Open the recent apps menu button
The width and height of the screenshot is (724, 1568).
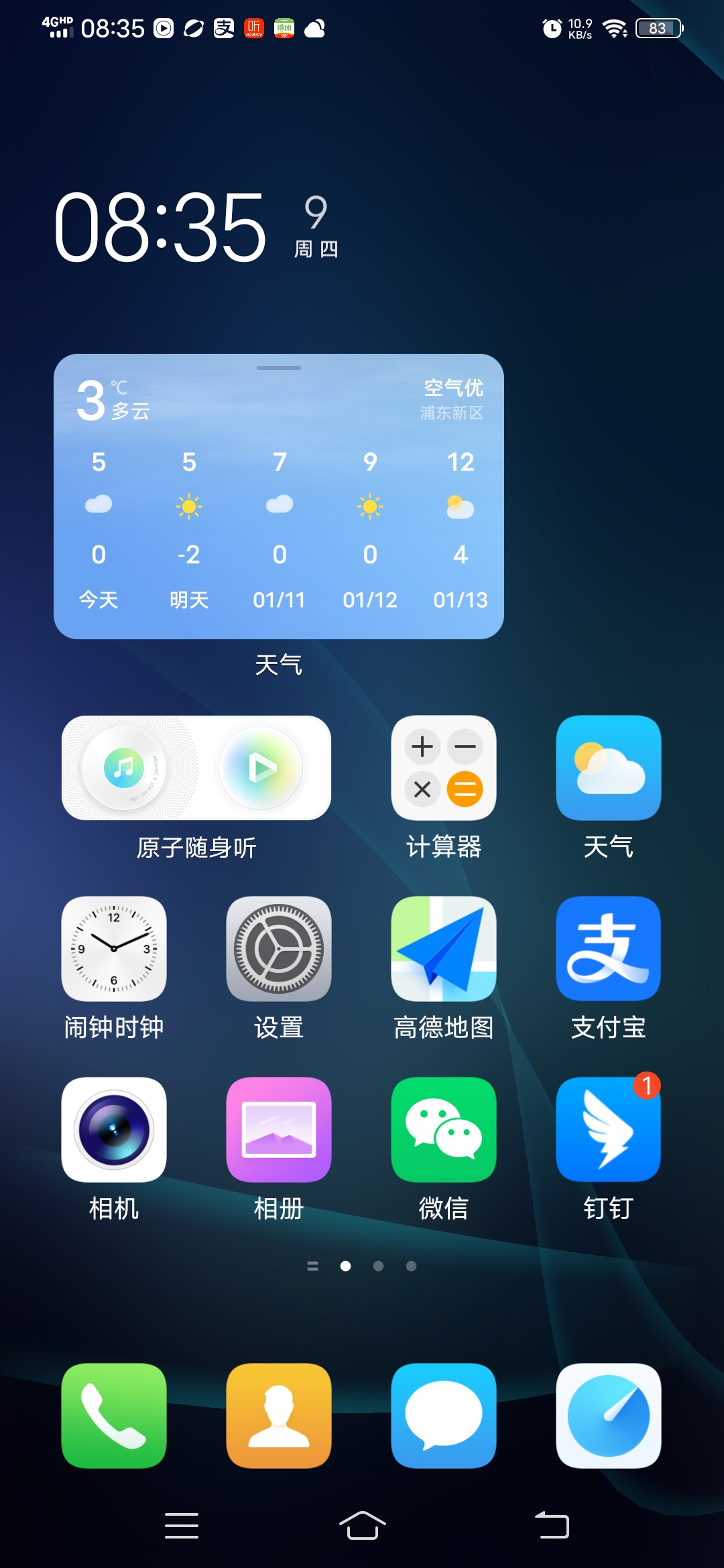coord(182,1526)
